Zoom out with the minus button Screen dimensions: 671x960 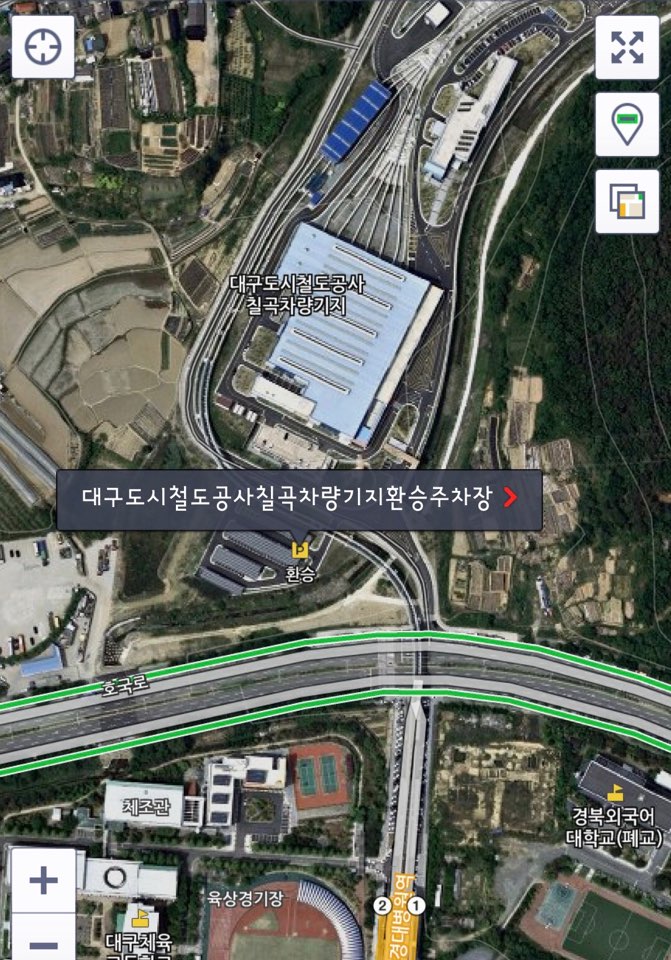[43, 942]
